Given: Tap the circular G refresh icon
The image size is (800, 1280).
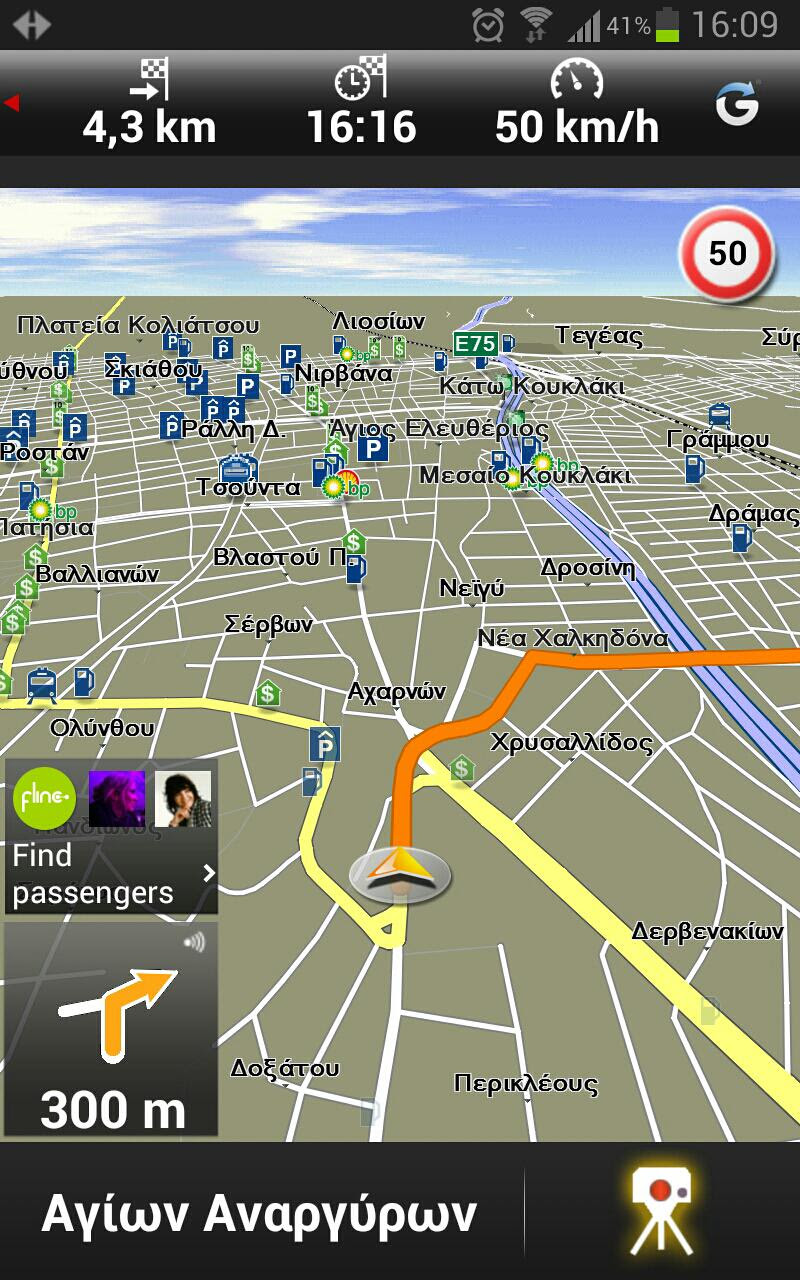Looking at the screenshot, I should [737, 104].
